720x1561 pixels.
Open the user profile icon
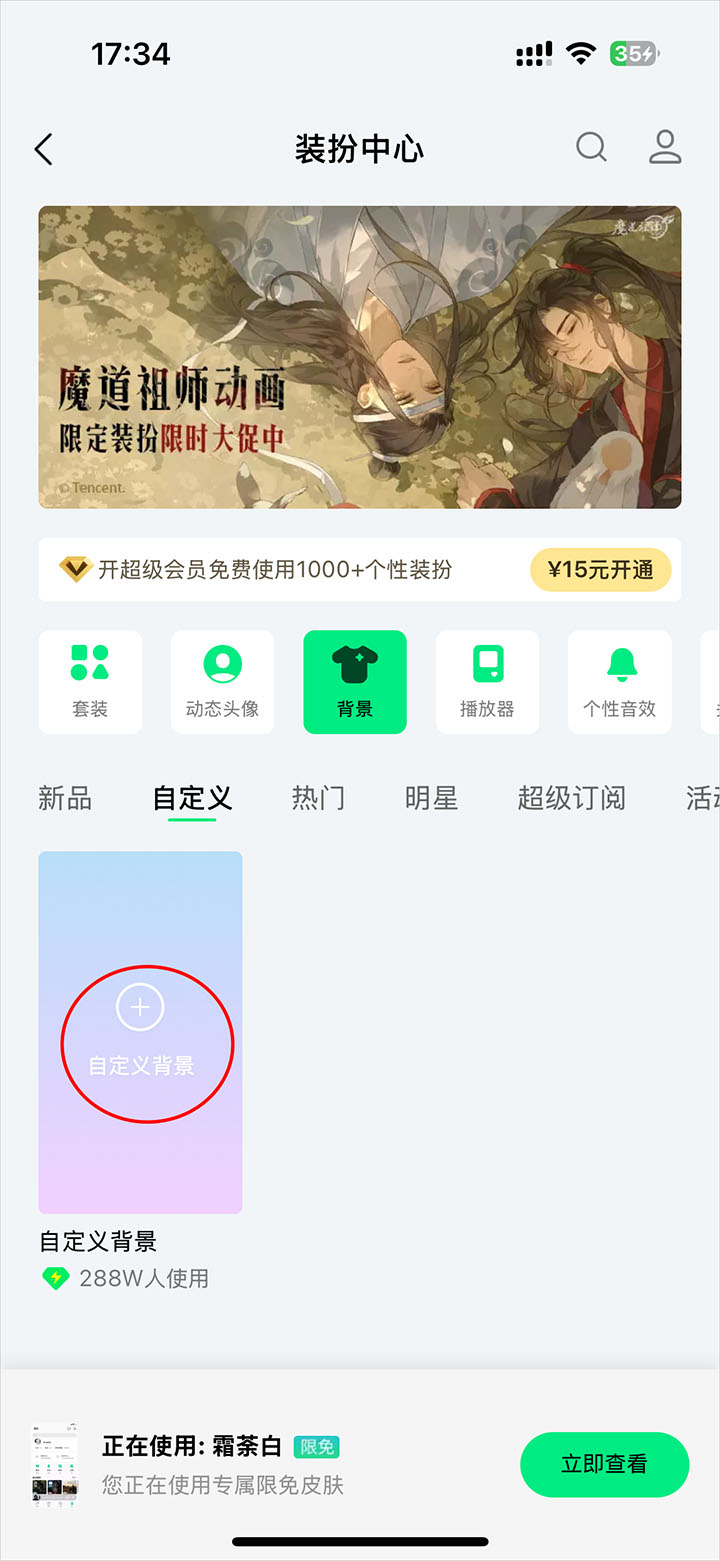(665, 147)
